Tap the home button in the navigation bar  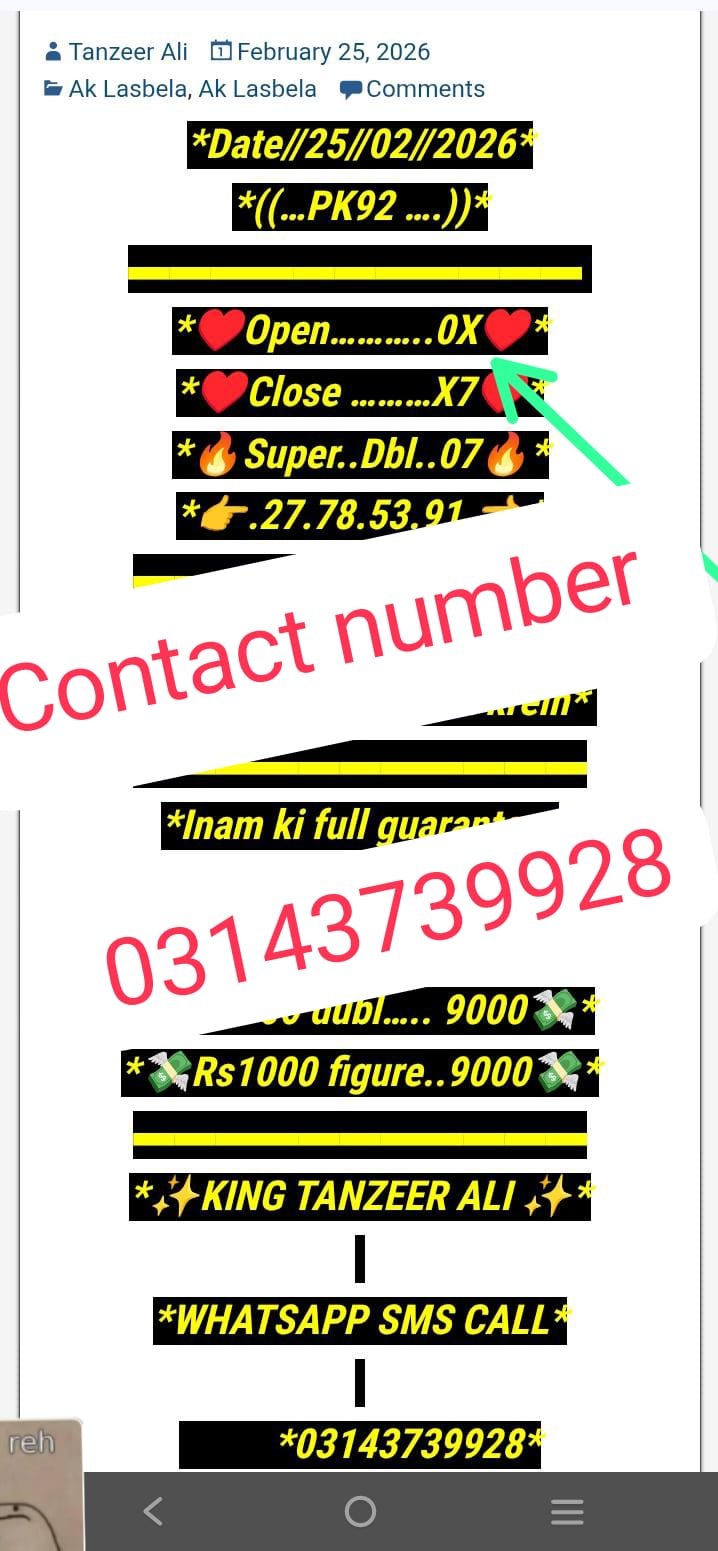click(x=360, y=1511)
